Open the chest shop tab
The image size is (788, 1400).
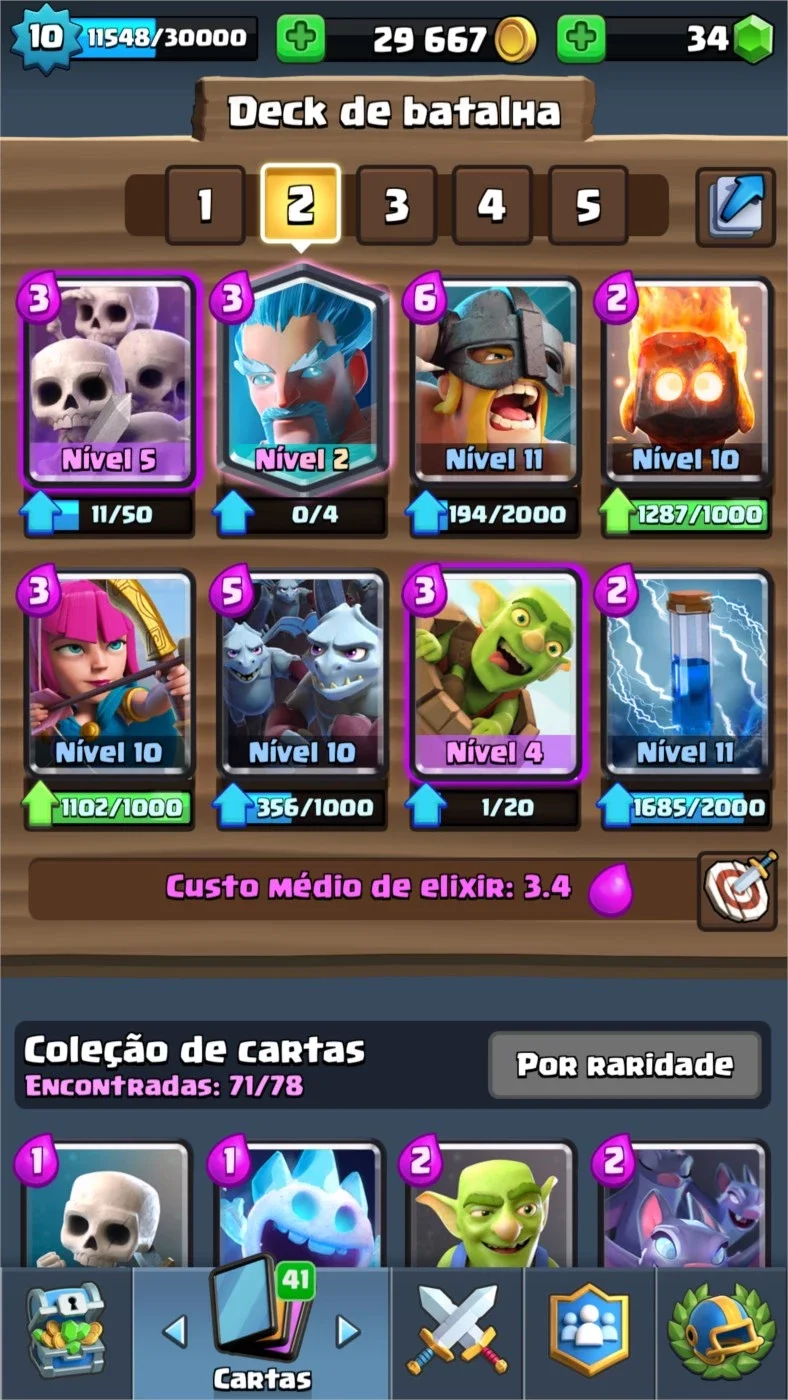tap(65, 1332)
